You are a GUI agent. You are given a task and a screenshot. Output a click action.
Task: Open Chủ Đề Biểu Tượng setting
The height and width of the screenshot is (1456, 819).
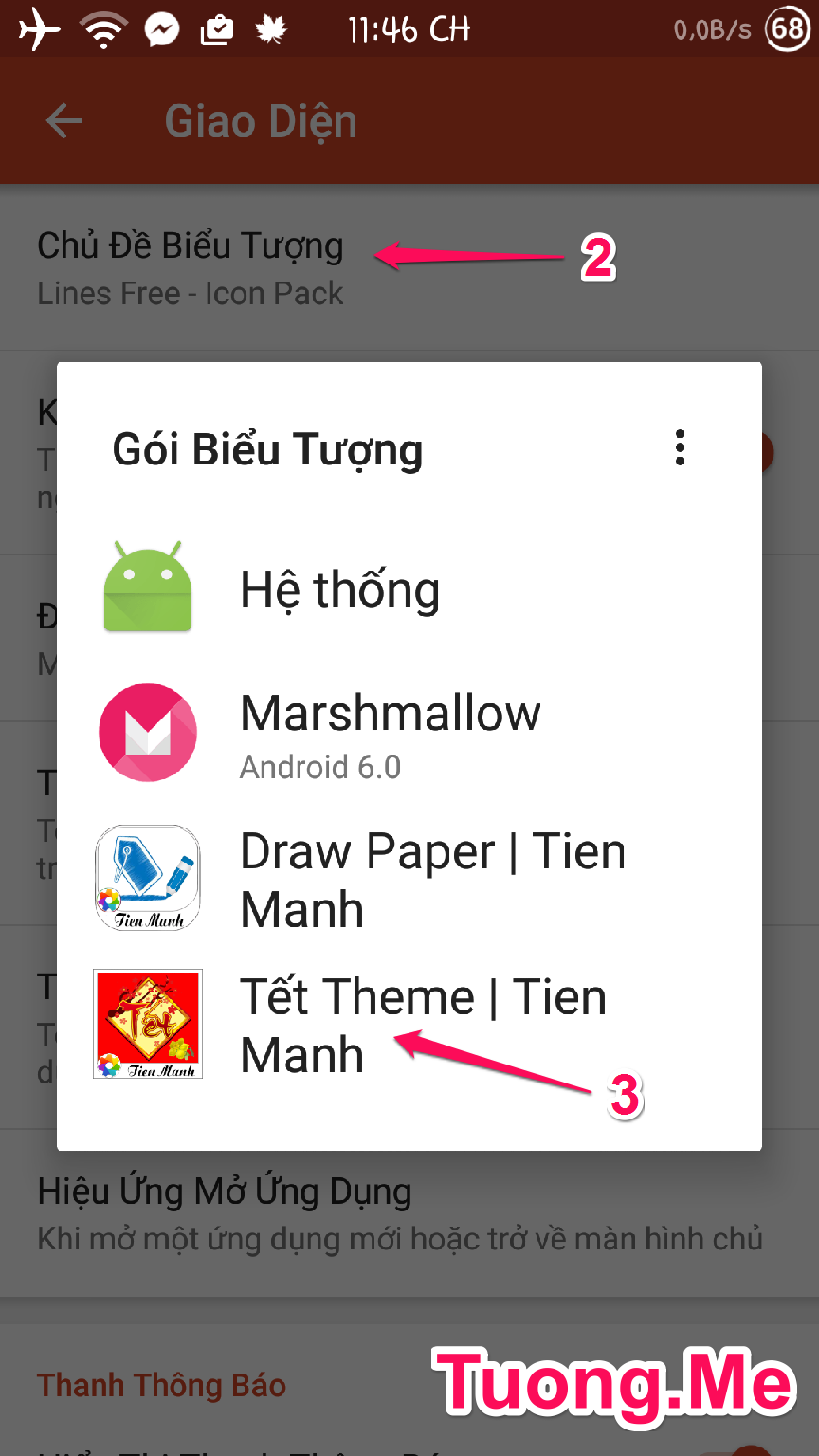(190, 267)
